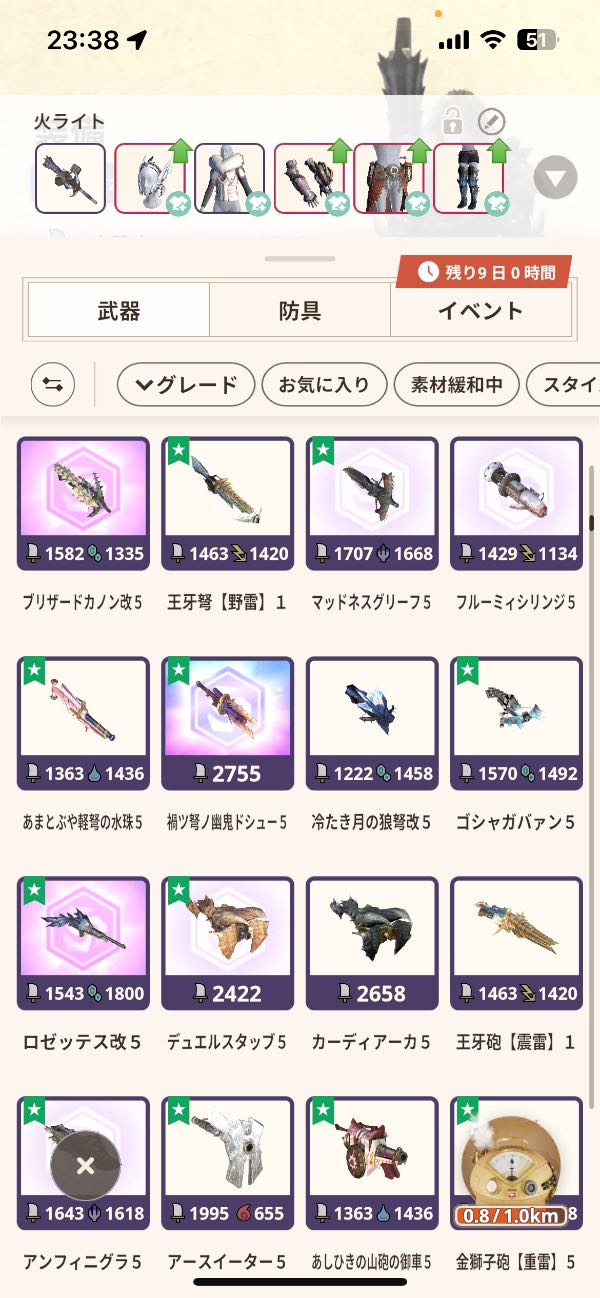Choose weapon ゴシャガバァン5
Viewport: 600px width, 1298px height.
point(516,723)
